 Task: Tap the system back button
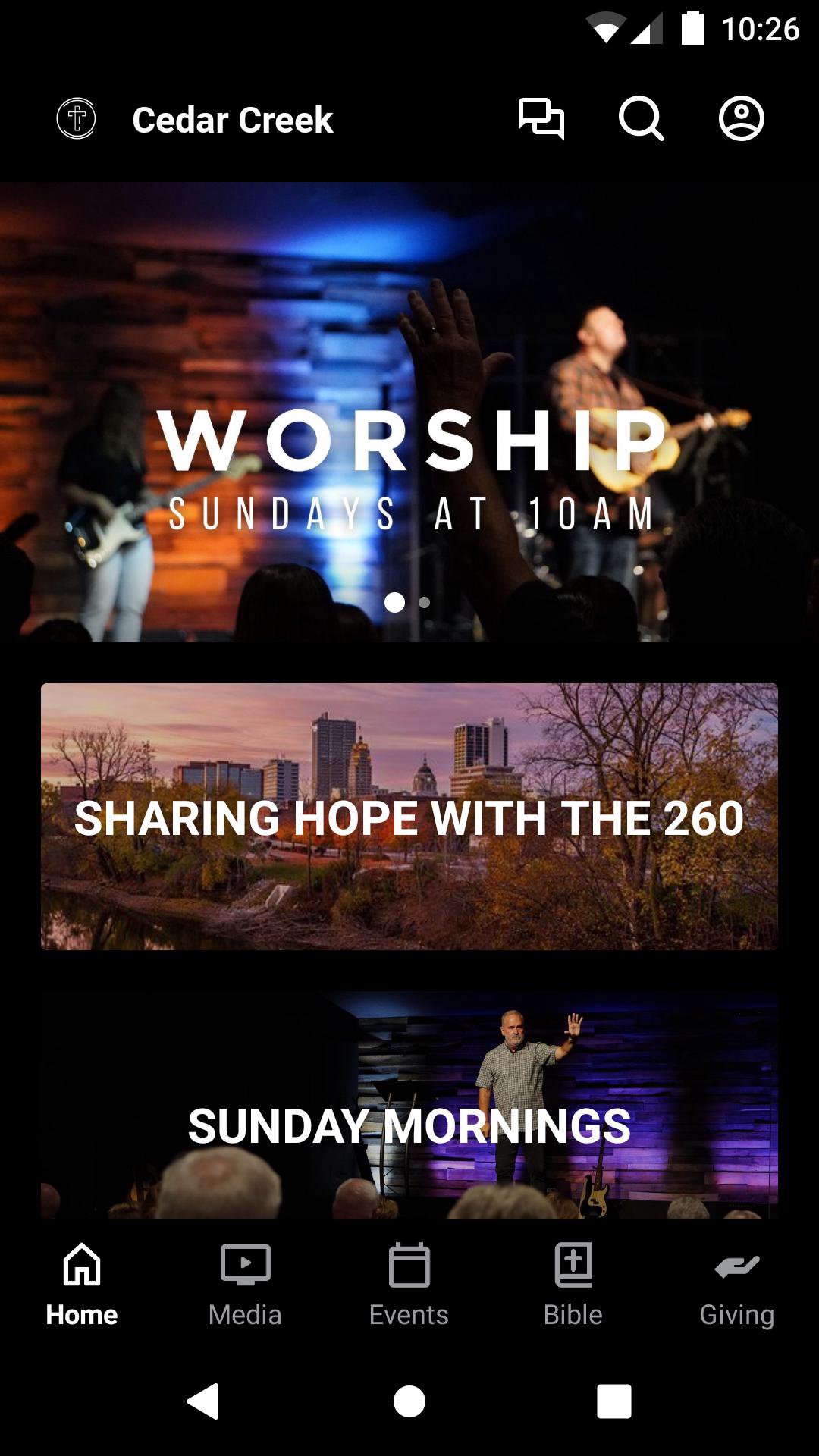tap(203, 1401)
